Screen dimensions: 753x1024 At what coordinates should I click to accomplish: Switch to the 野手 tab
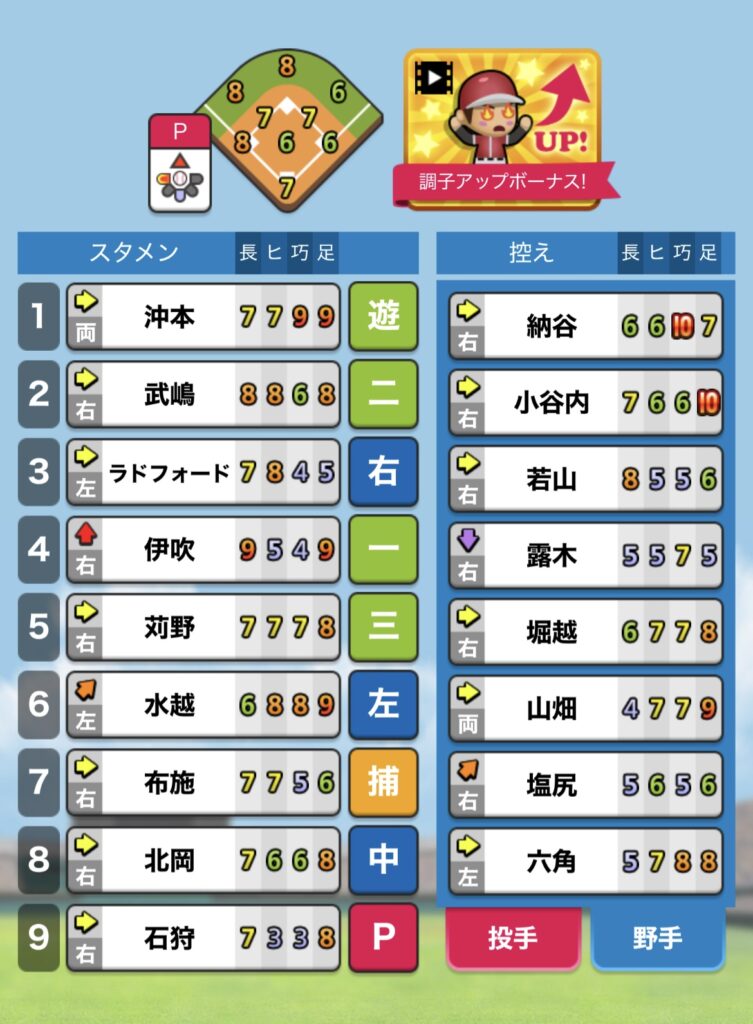[657, 939]
